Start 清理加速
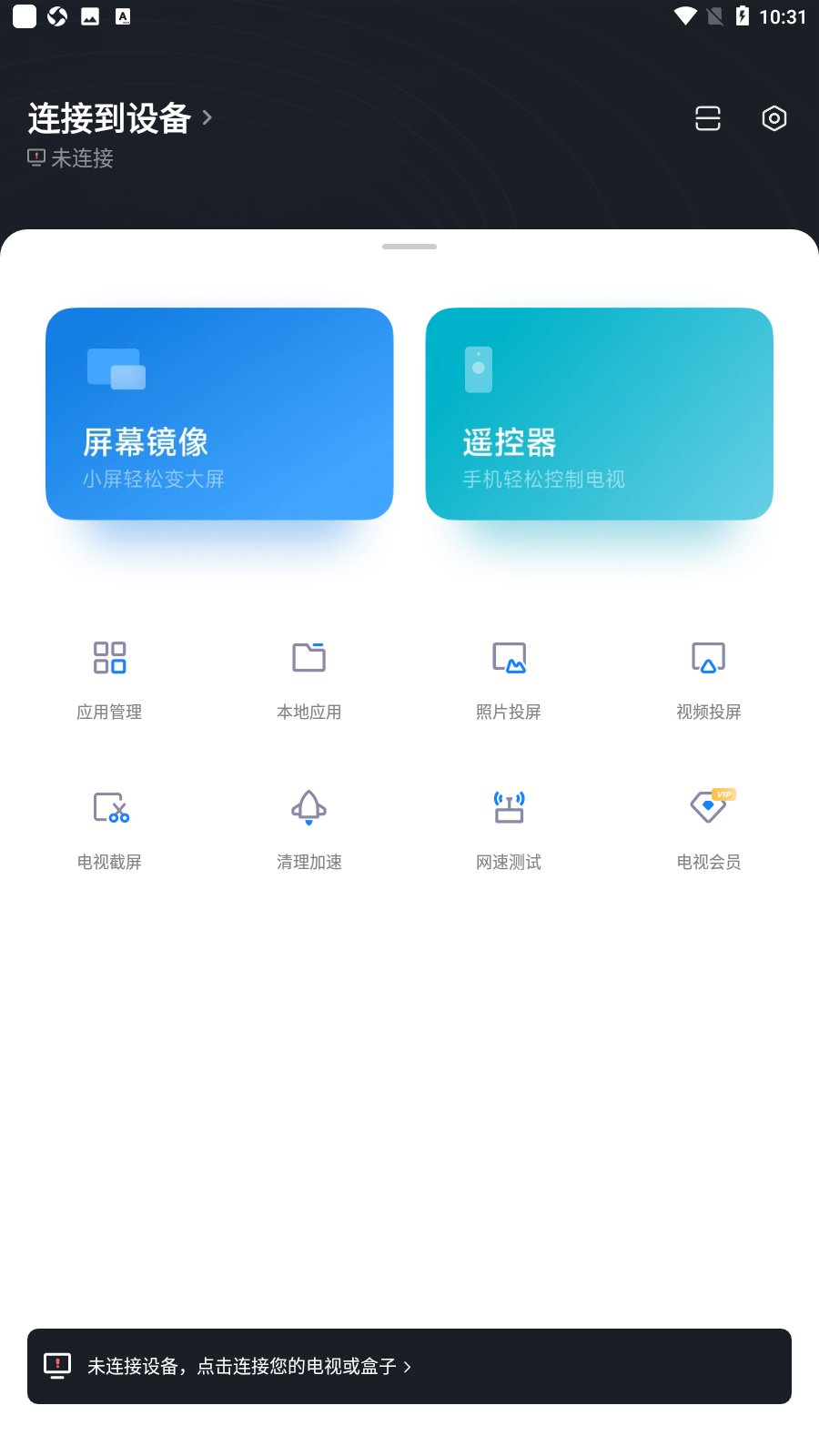The height and width of the screenshot is (1456, 819). [309, 830]
